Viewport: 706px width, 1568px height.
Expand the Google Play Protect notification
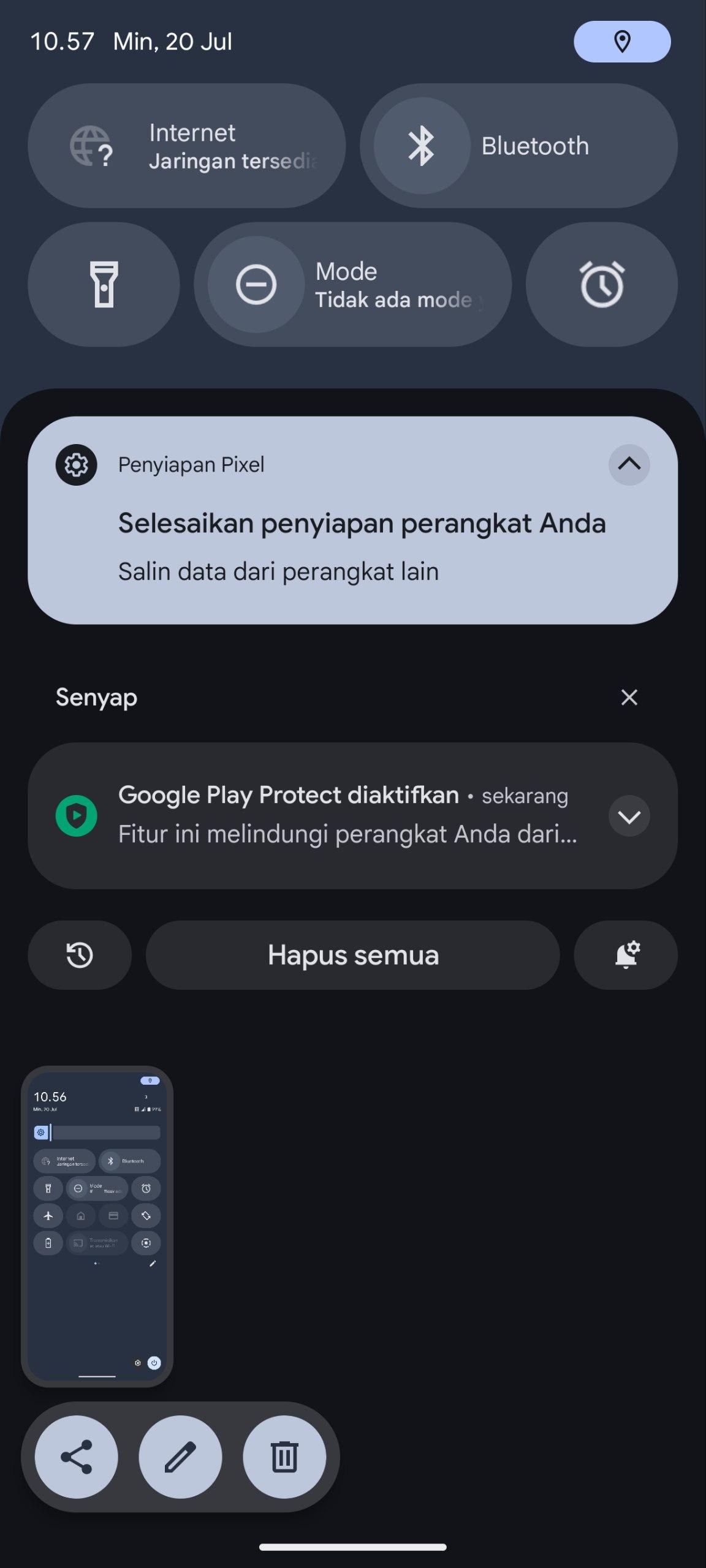tap(629, 816)
